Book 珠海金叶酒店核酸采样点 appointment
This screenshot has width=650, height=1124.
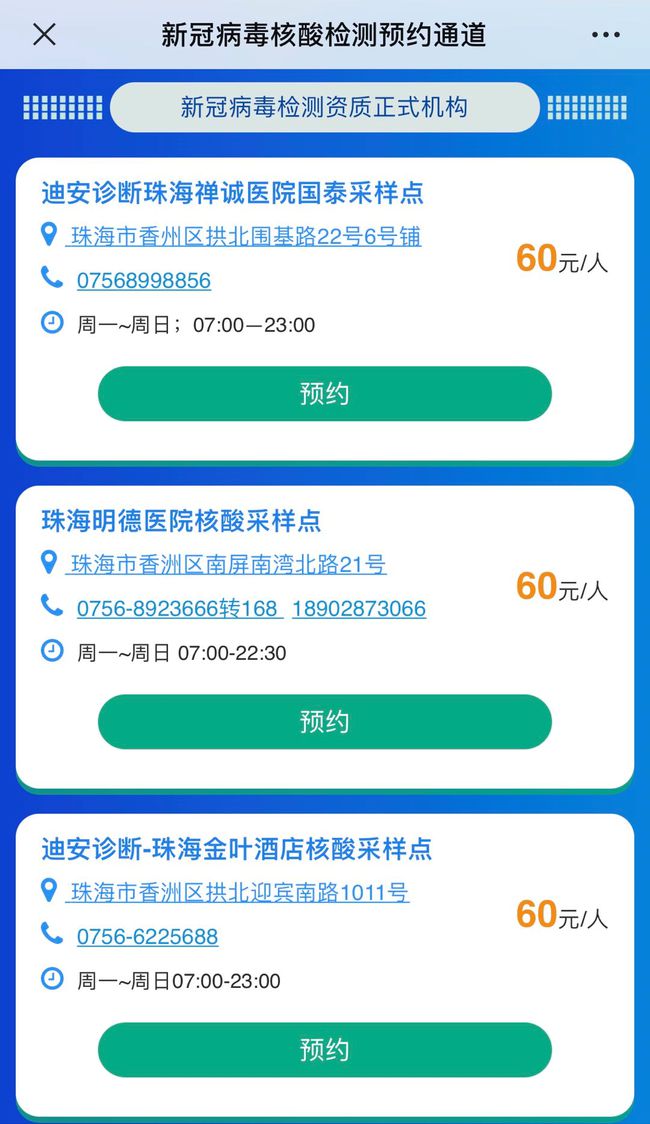click(x=325, y=1050)
